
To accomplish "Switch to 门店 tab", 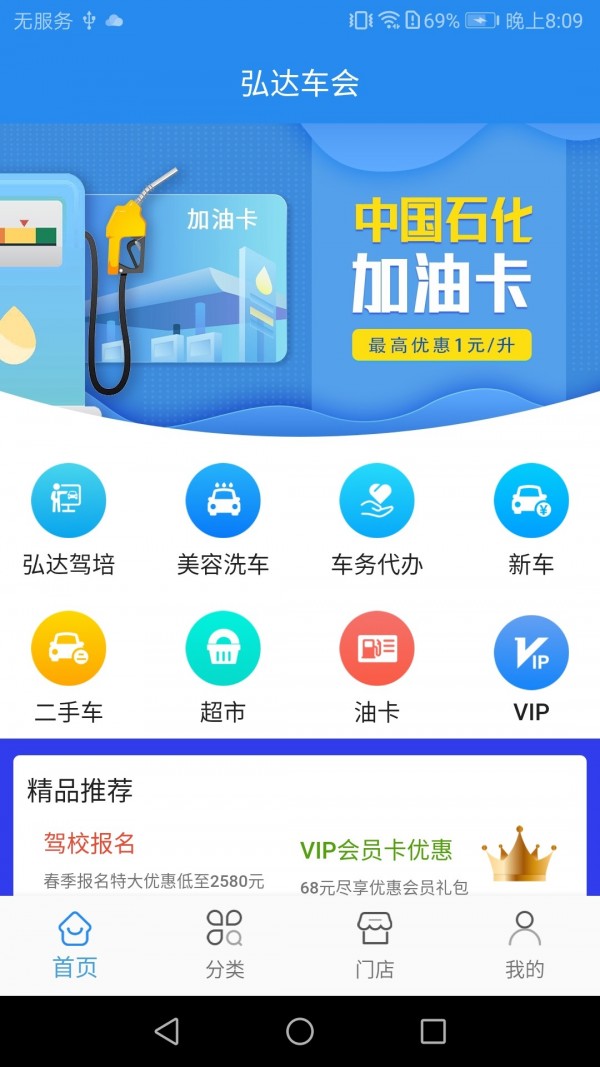I will 375,945.
